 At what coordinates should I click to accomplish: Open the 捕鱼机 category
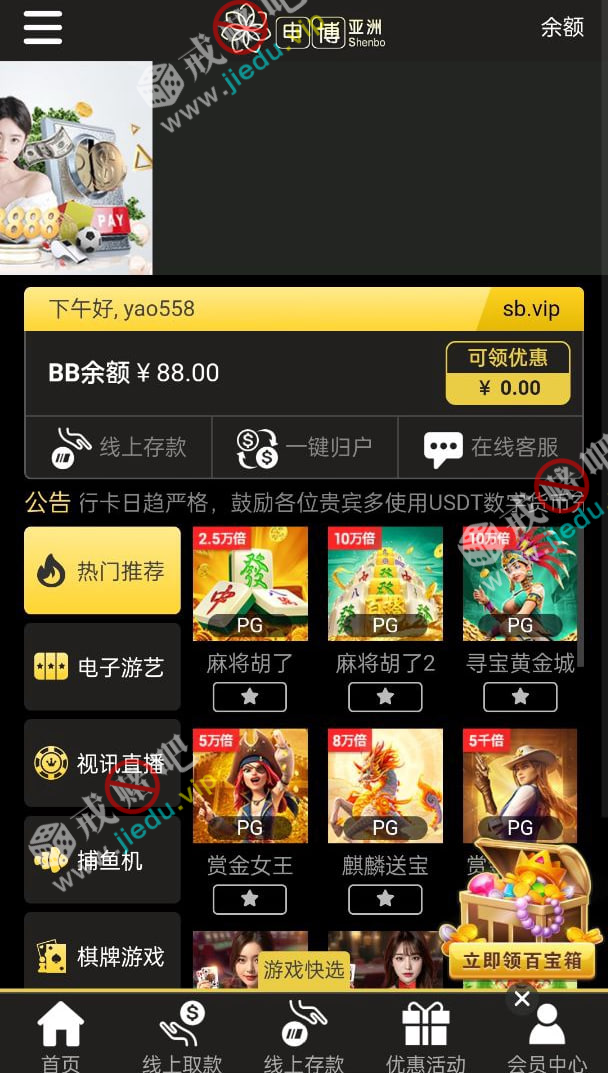point(102,859)
